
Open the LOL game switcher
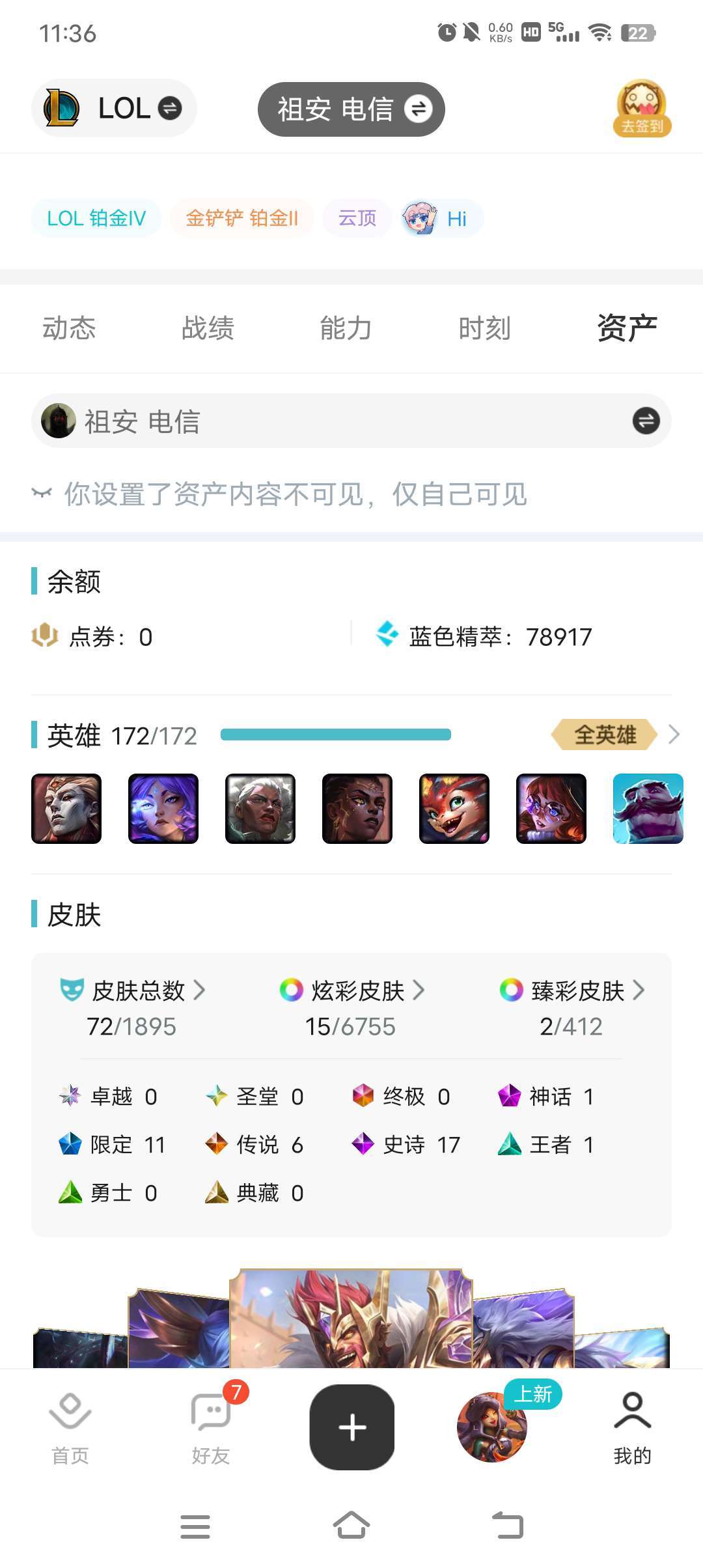click(114, 108)
